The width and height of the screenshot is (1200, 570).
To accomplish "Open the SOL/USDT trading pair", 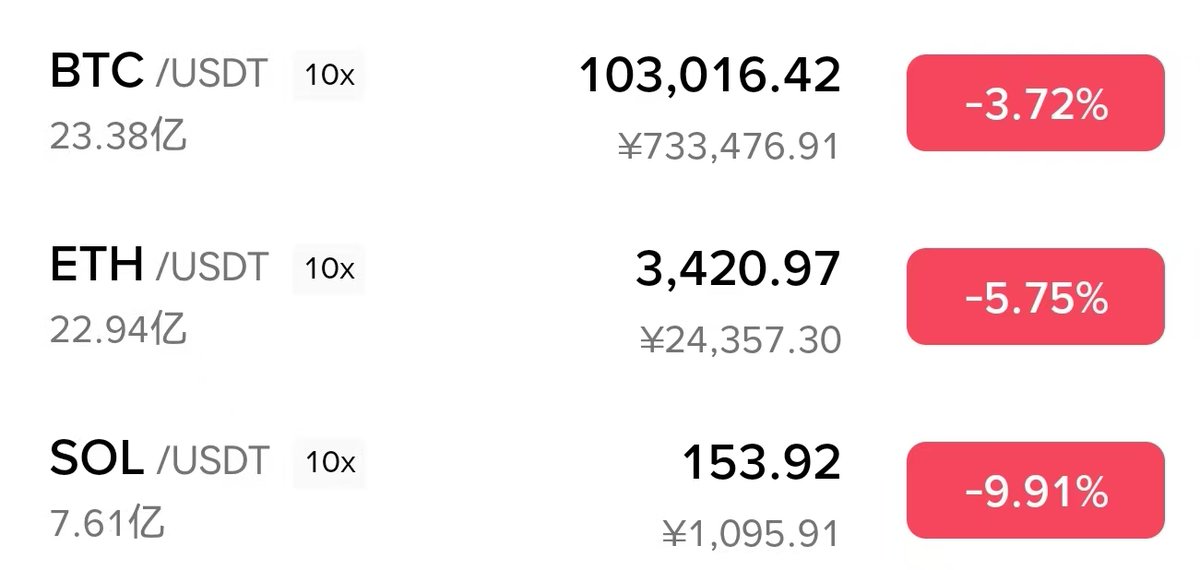I will 160,460.
